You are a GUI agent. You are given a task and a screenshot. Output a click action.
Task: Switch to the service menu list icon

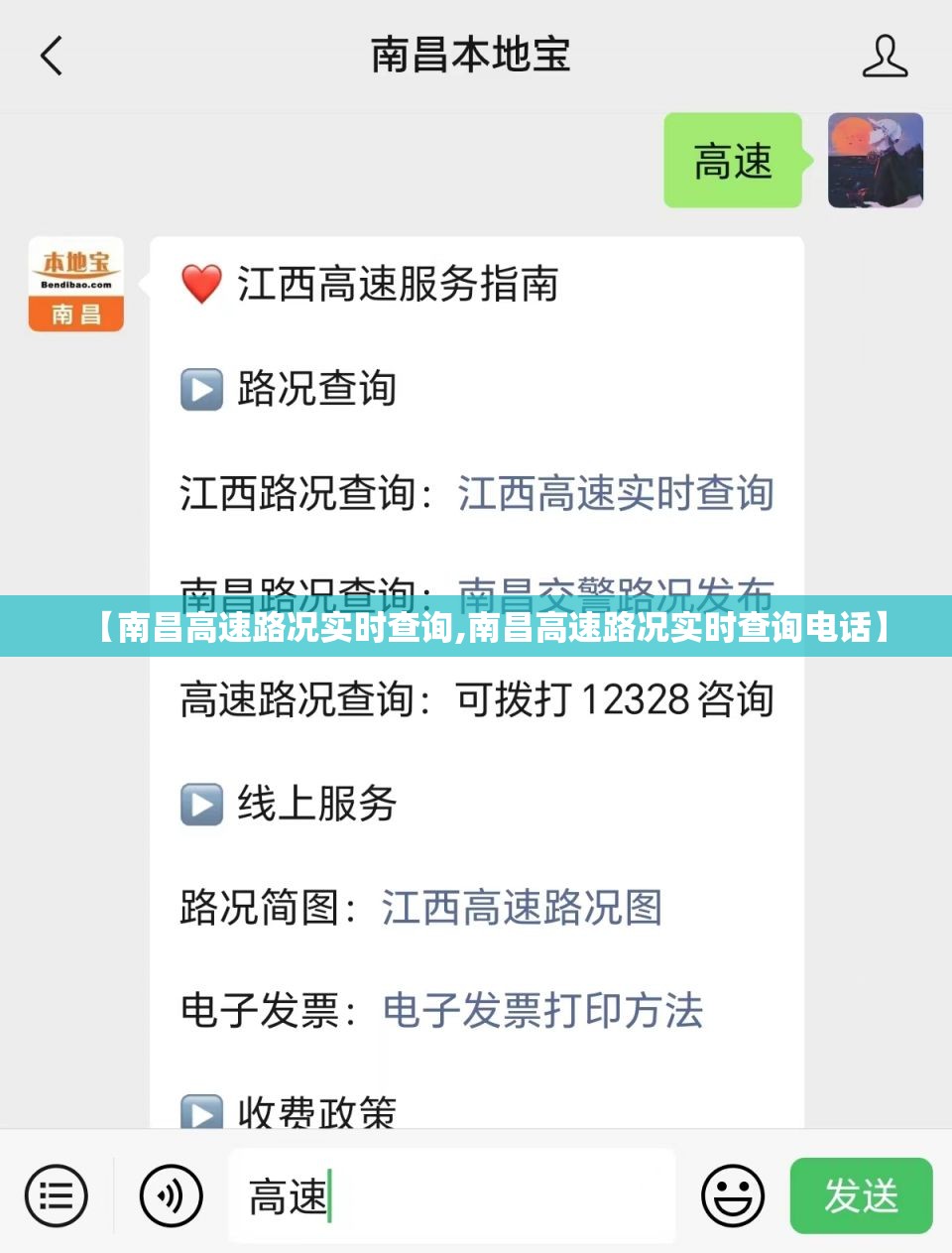tap(56, 1195)
